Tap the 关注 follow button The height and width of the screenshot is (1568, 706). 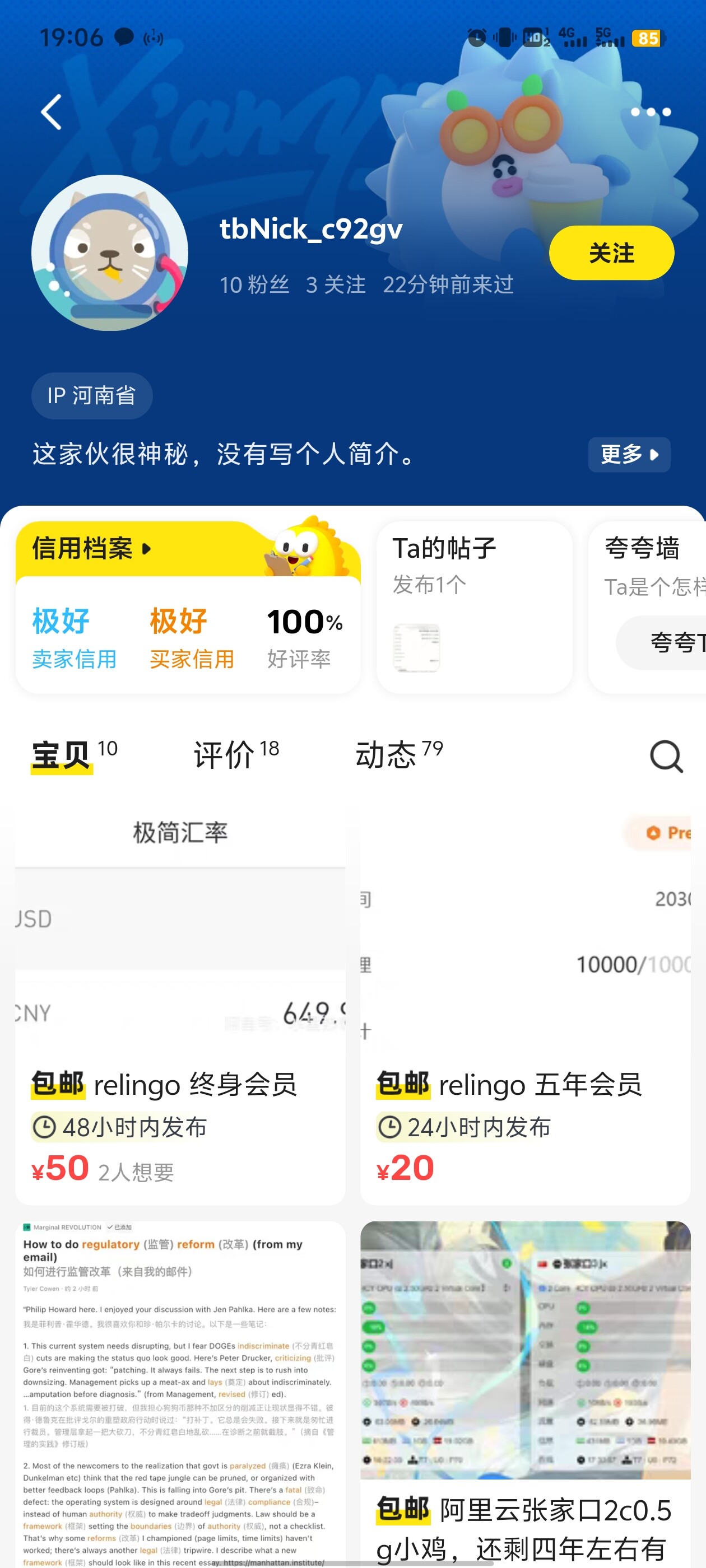click(x=611, y=253)
